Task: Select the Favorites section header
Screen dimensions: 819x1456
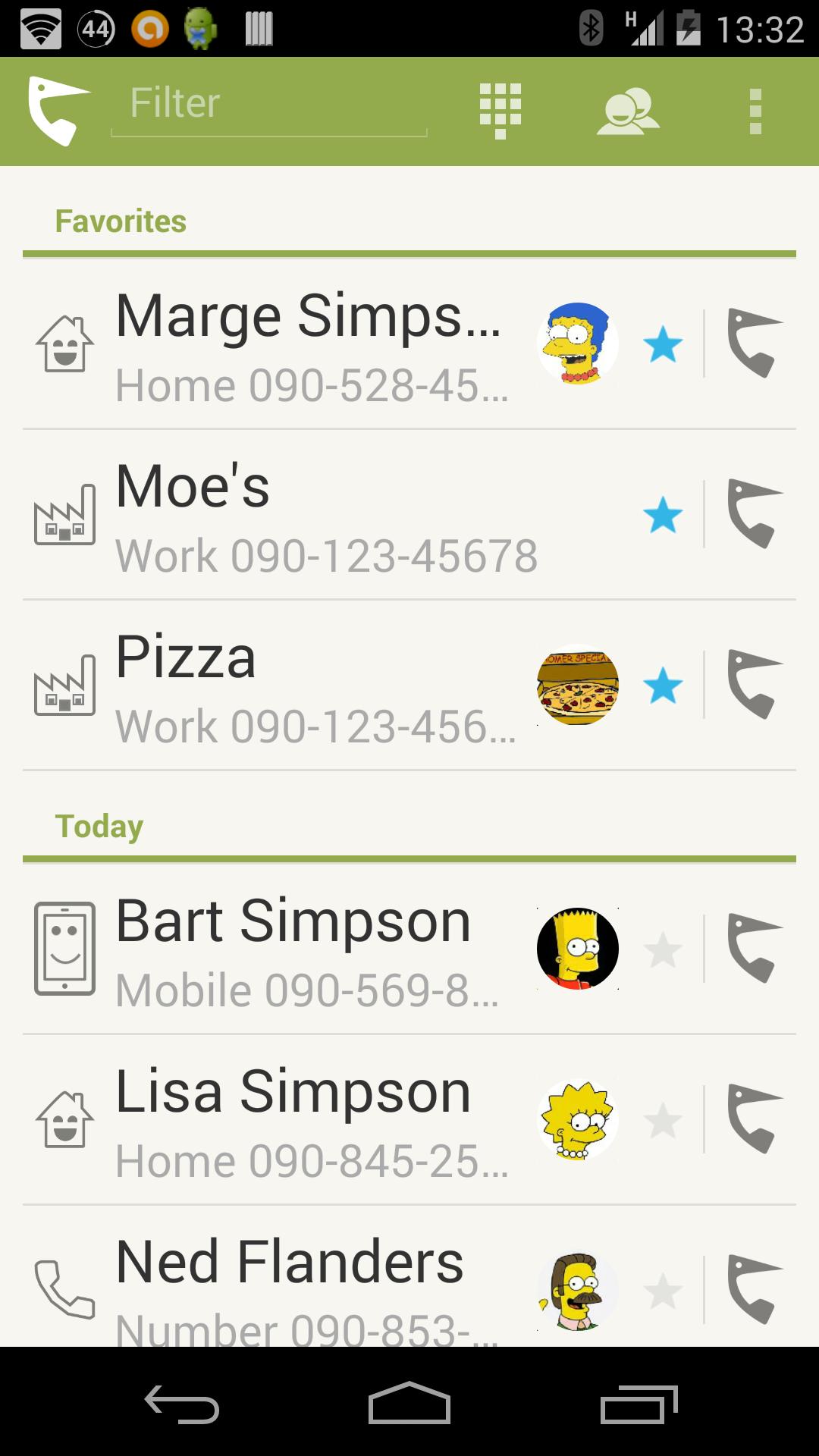Action: (x=120, y=221)
